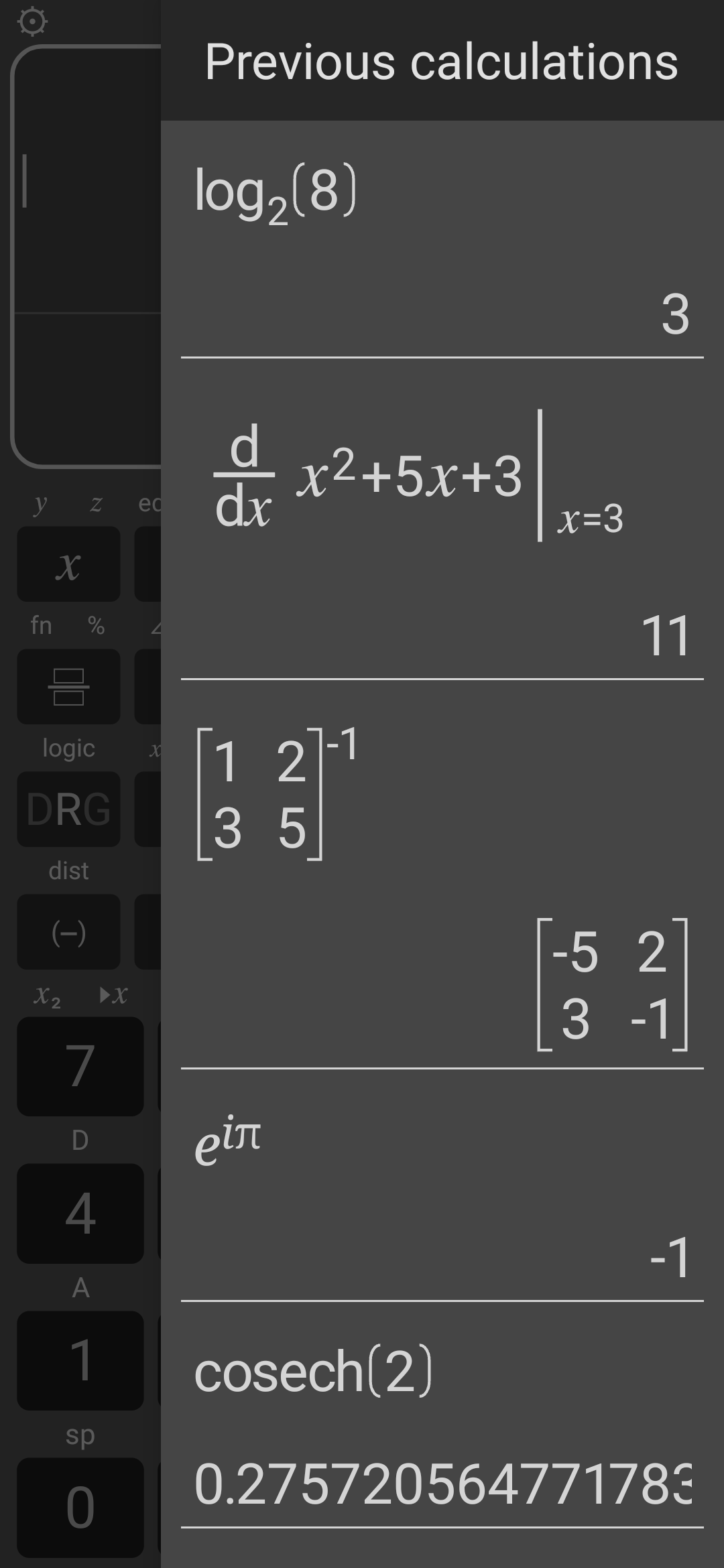The height and width of the screenshot is (1568, 724).
Task: Type the digit 0
Action: [x=80, y=1507]
